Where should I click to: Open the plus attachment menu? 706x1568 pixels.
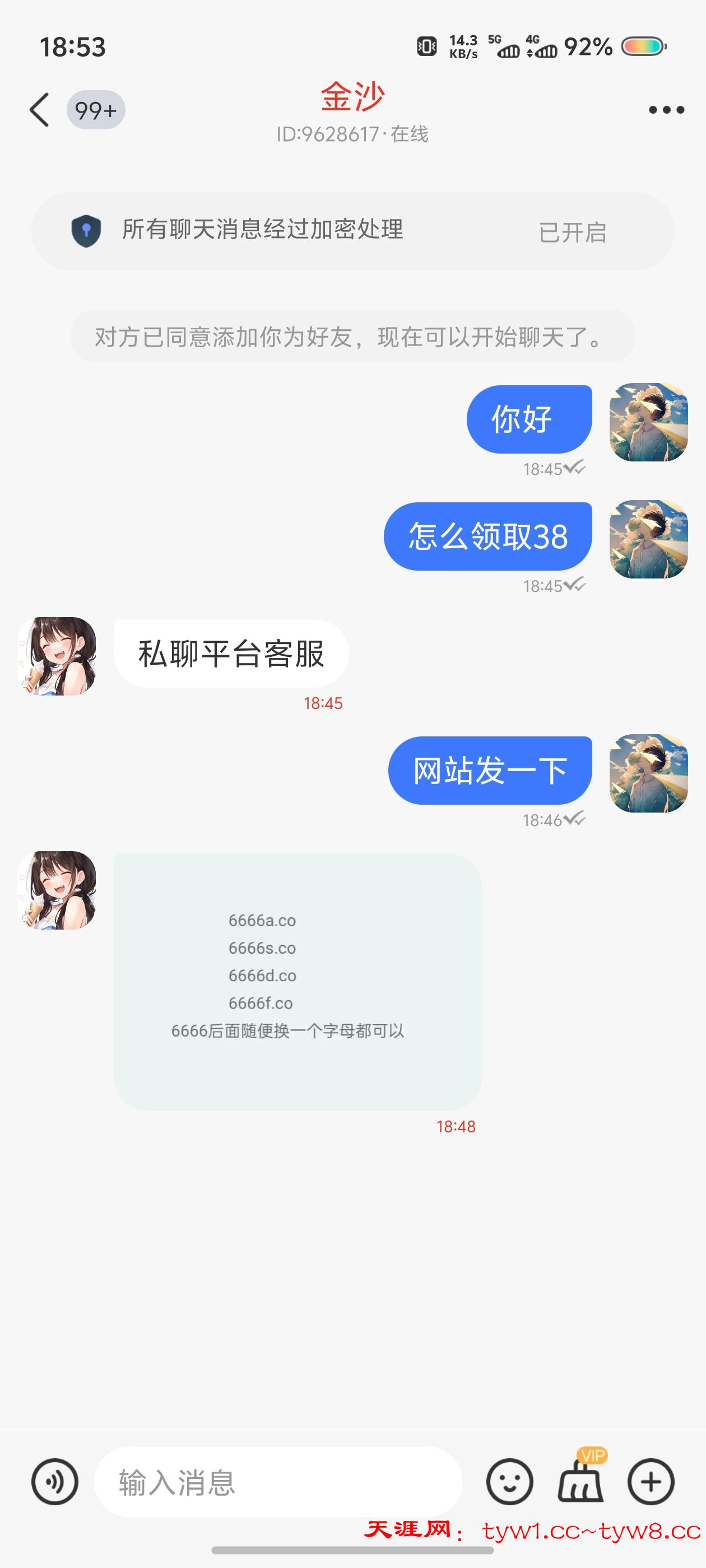click(651, 1482)
